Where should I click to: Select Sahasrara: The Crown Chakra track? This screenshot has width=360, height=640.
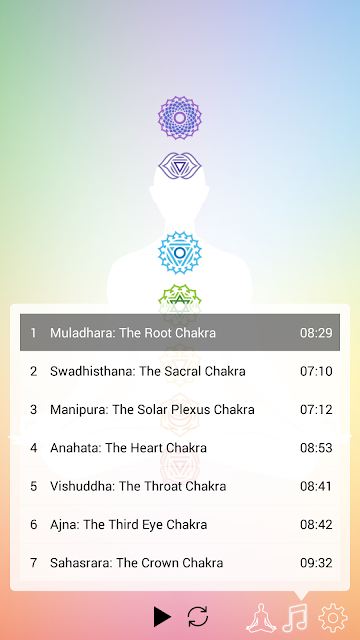[x=180, y=563]
